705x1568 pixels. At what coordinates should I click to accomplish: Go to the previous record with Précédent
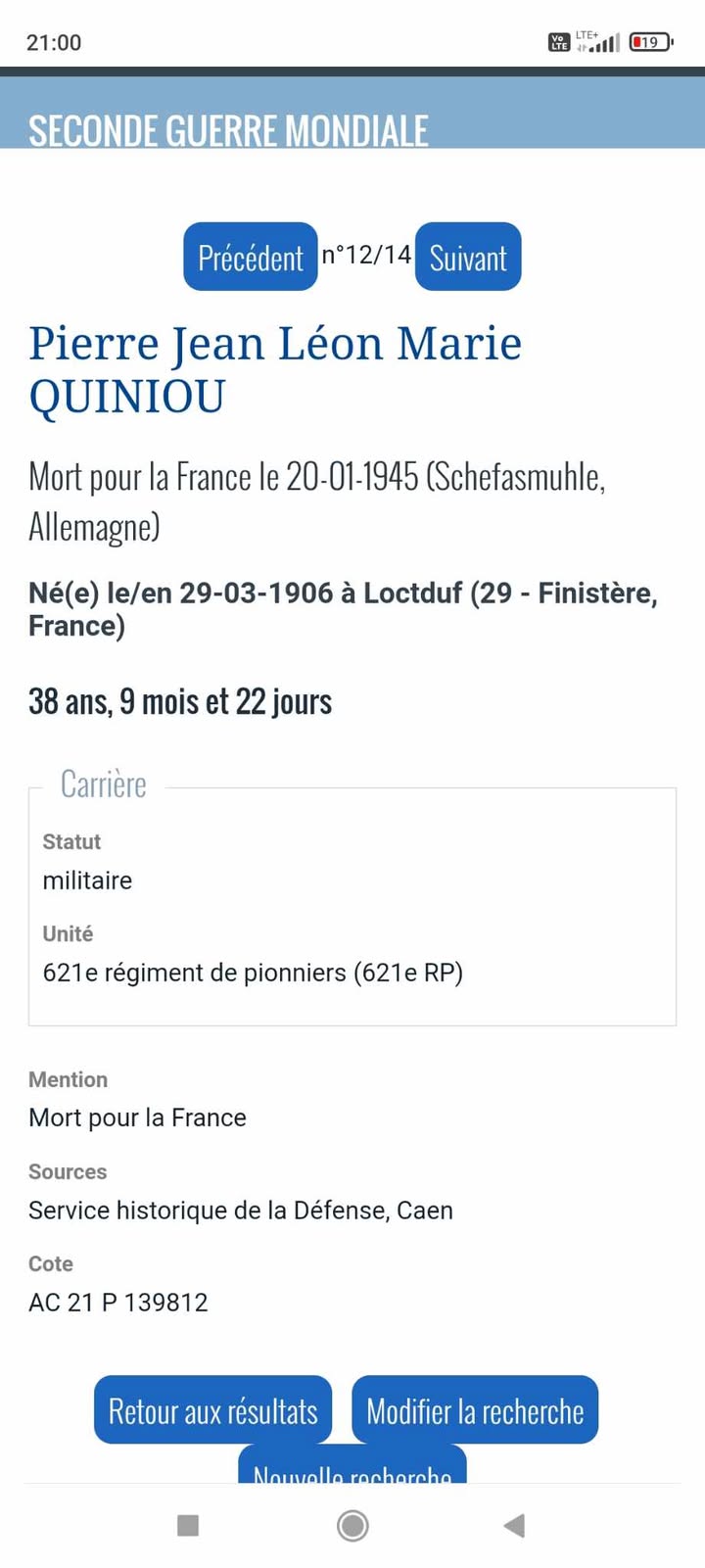click(251, 257)
